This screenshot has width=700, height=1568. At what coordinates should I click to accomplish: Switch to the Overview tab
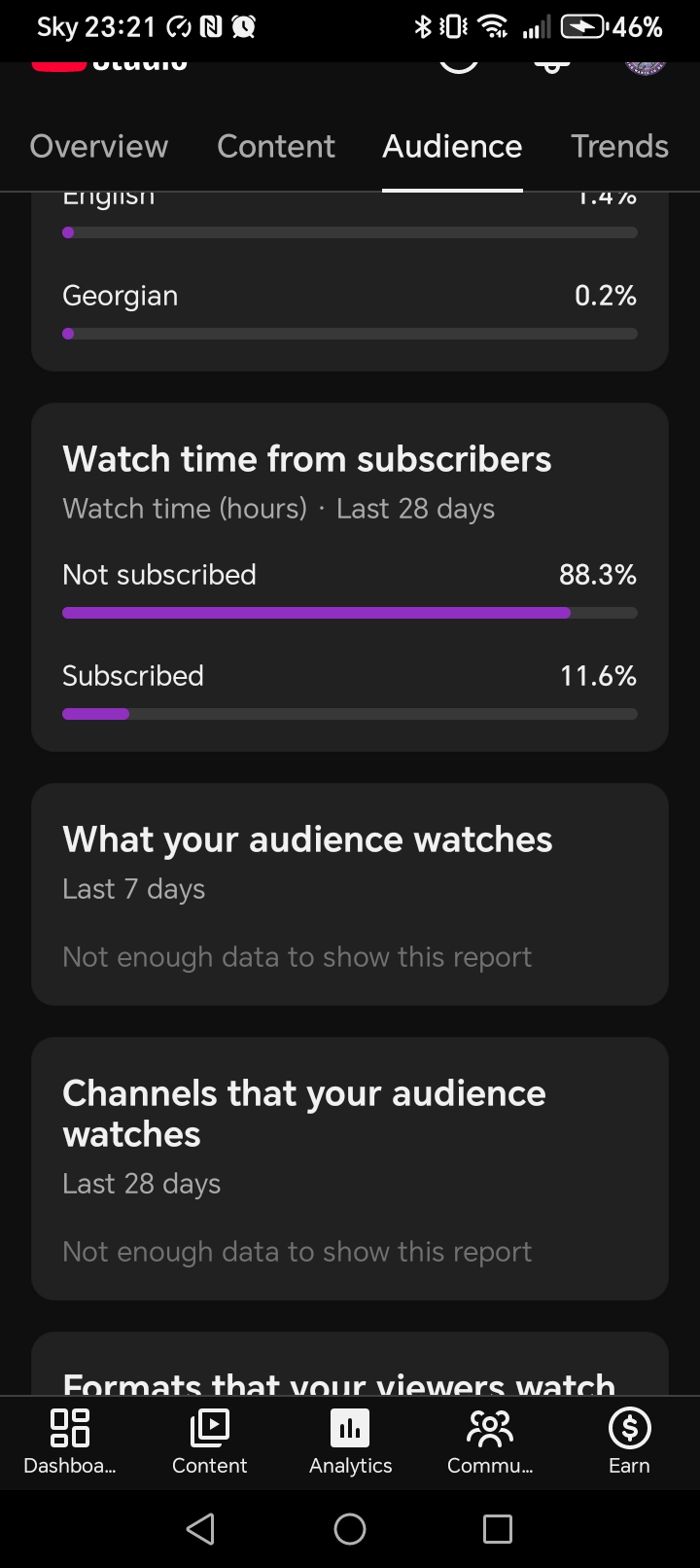click(98, 146)
